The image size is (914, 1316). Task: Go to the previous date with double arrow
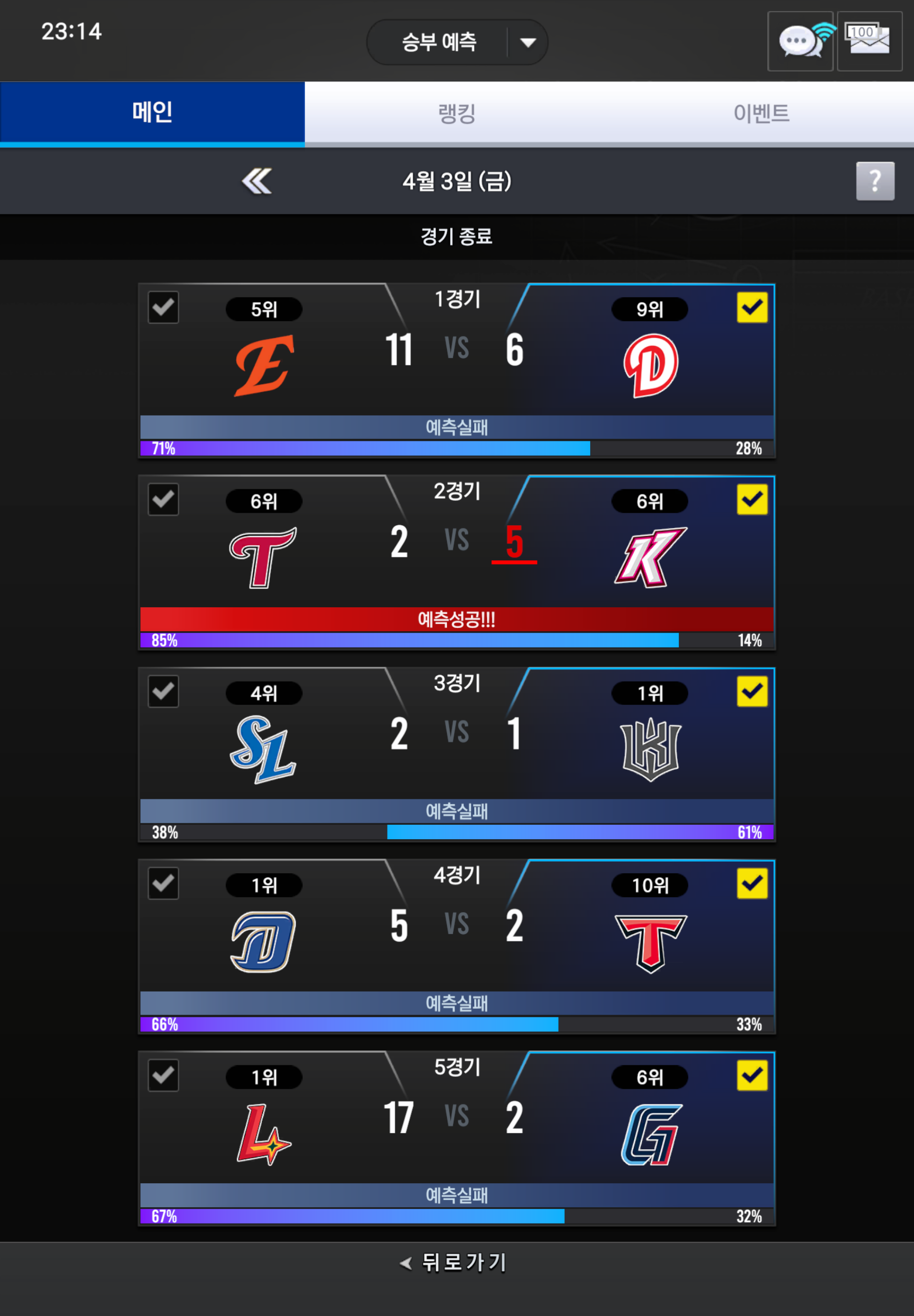coord(257,182)
